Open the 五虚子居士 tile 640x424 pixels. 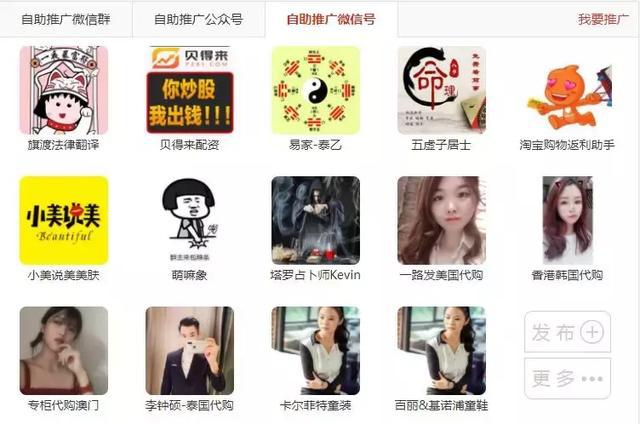(441, 90)
